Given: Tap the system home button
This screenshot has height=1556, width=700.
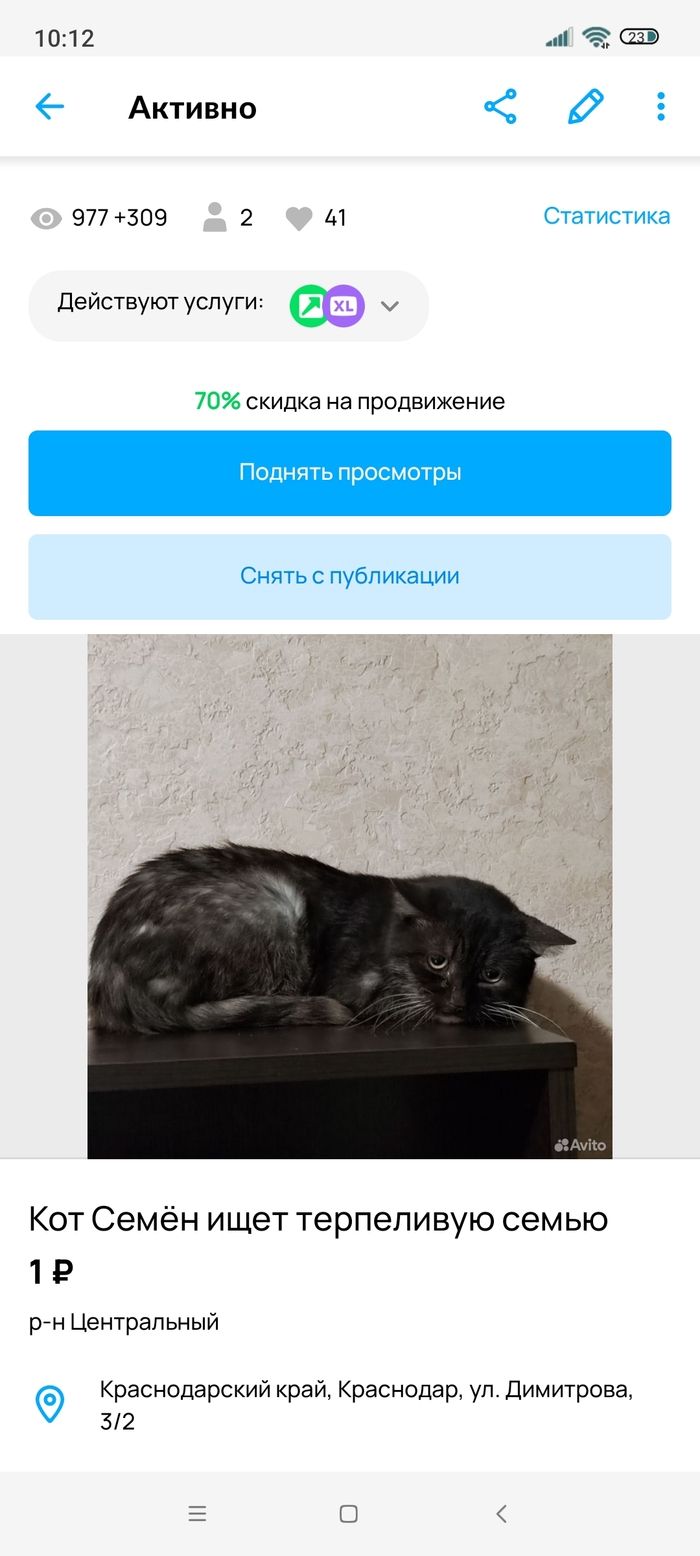Looking at the screenshot, I should tap(348, 1514).
